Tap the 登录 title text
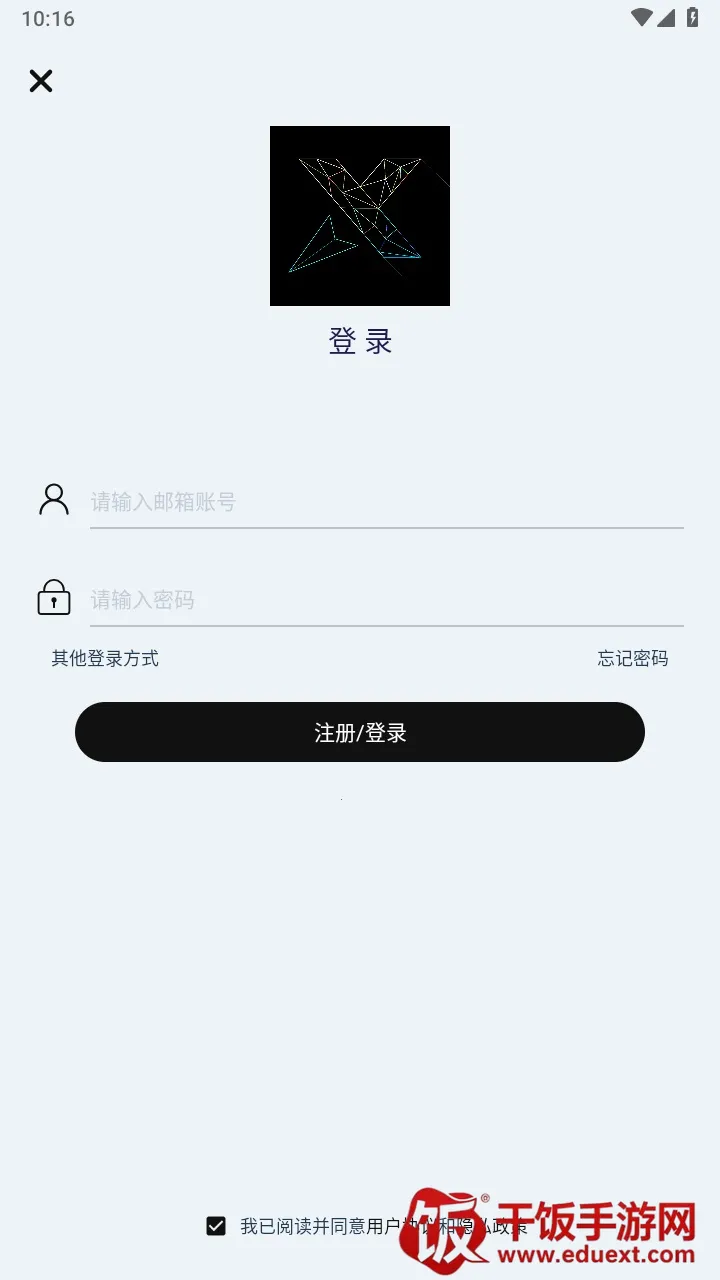This screenshot has width=720, height=1280. (x=359, y=341)
